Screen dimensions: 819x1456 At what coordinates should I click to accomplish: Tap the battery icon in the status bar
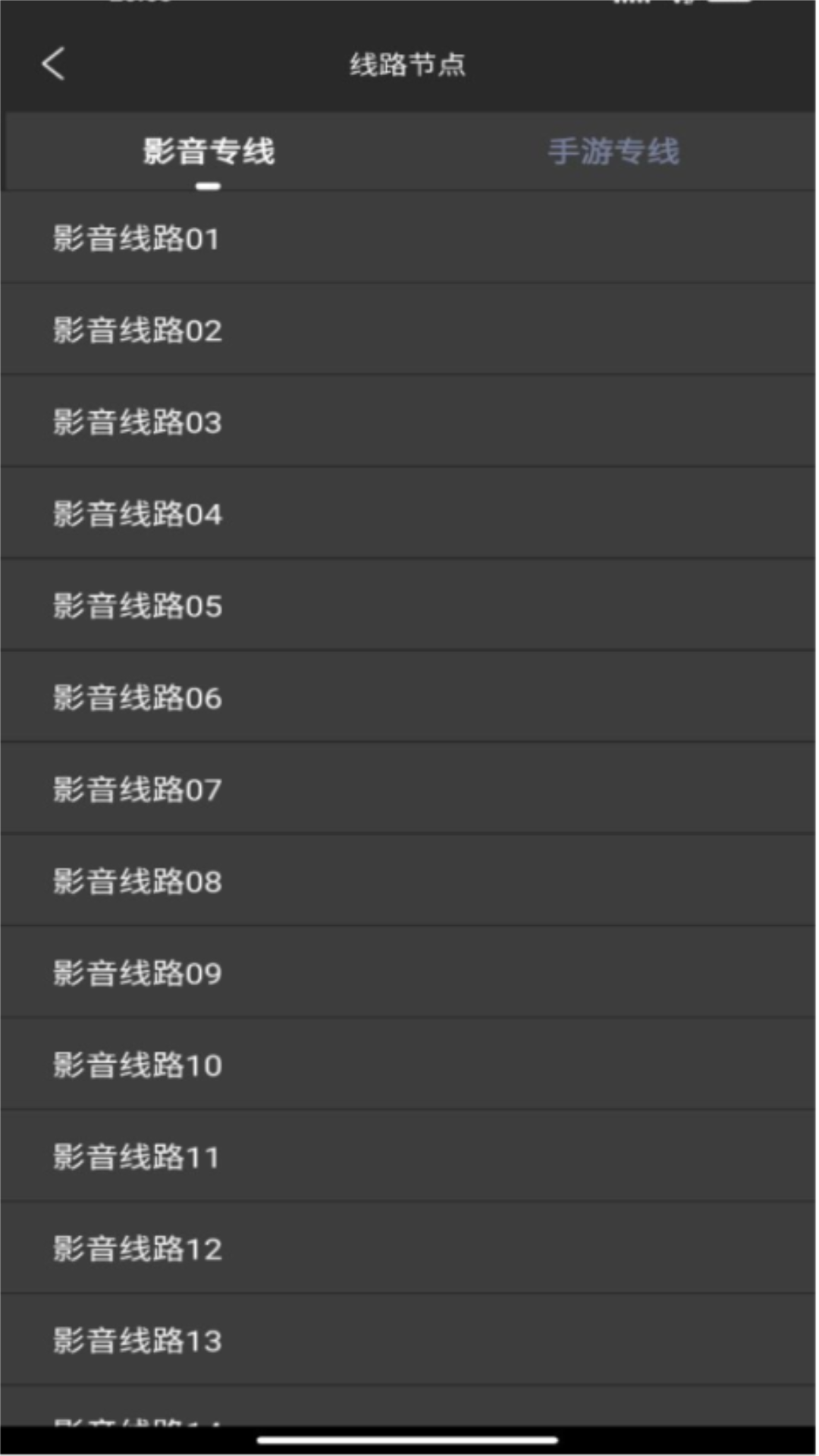(x=730, y=6)
